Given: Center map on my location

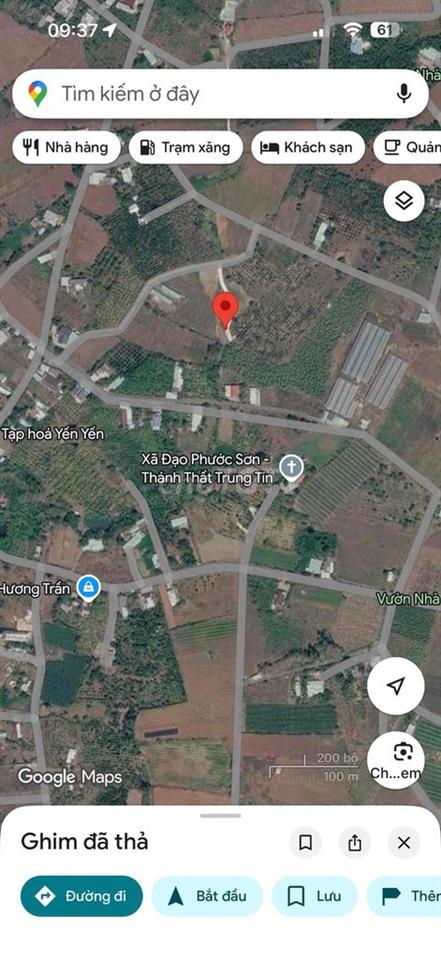Looking at the screenshot, I should pos(396,686).
